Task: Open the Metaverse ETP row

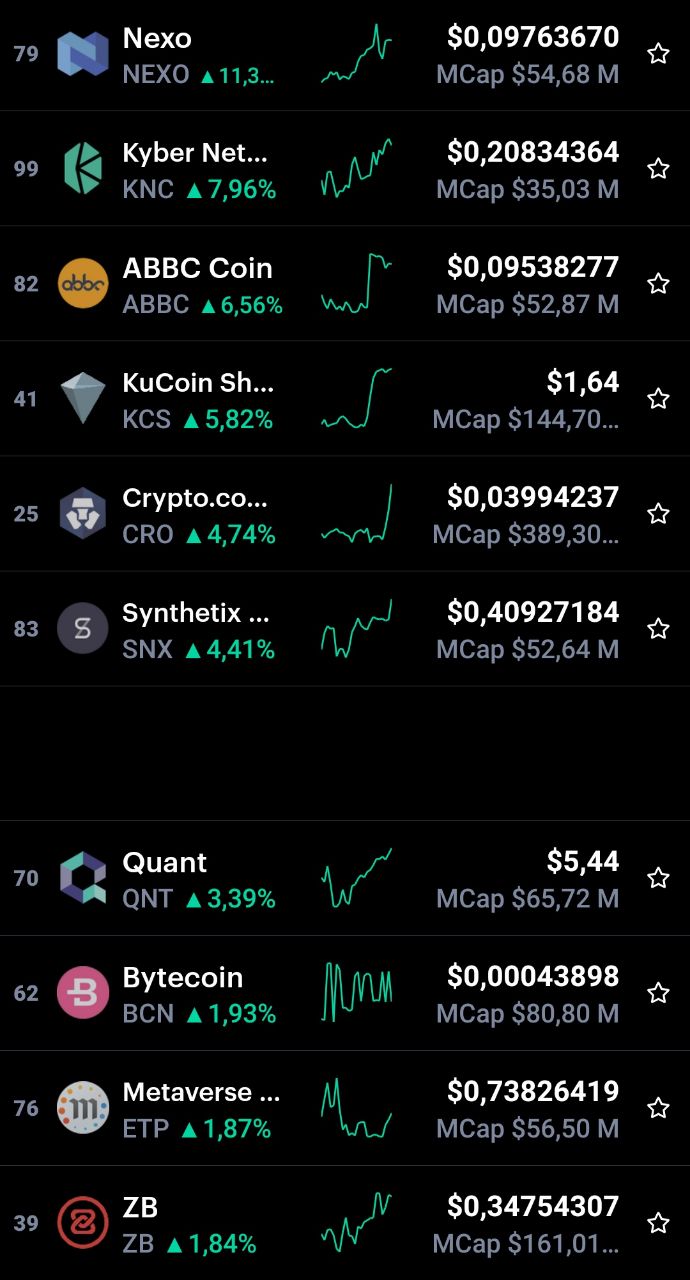Action: point(345,1108)
